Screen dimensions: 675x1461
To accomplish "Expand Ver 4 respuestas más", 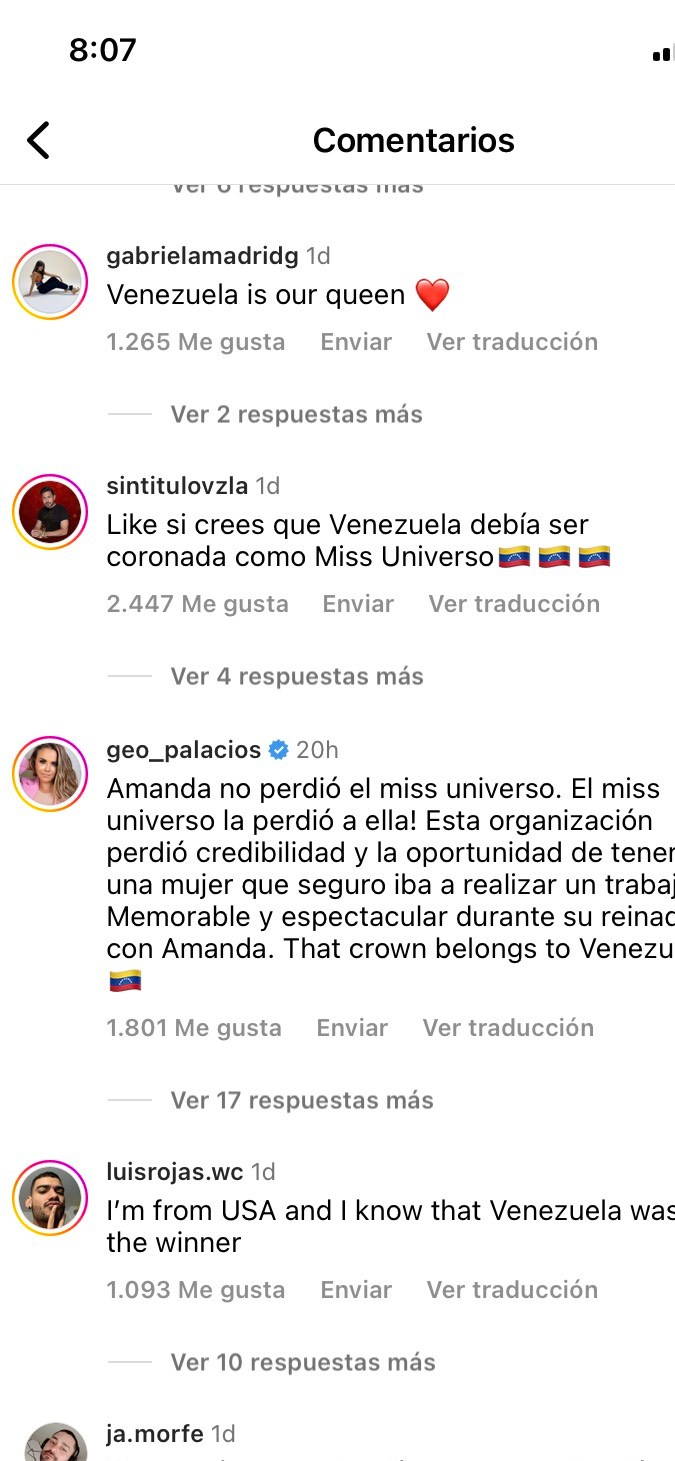I will pos(296,676).
